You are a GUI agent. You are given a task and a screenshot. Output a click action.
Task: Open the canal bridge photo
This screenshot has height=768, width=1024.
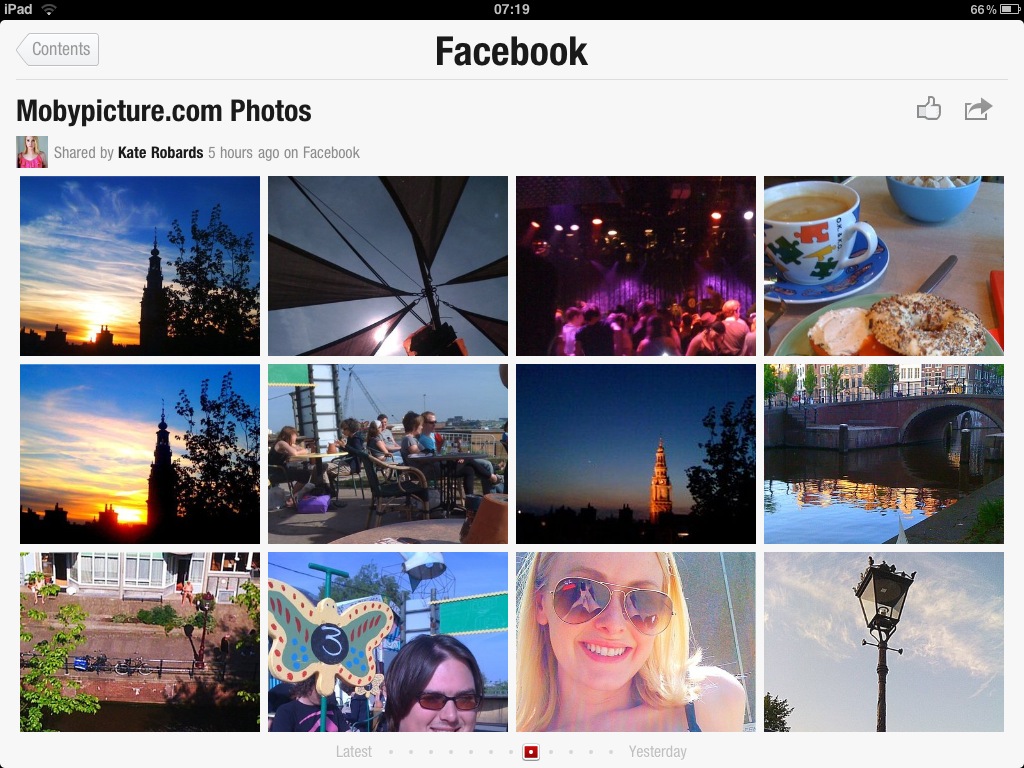coord(884,454)
